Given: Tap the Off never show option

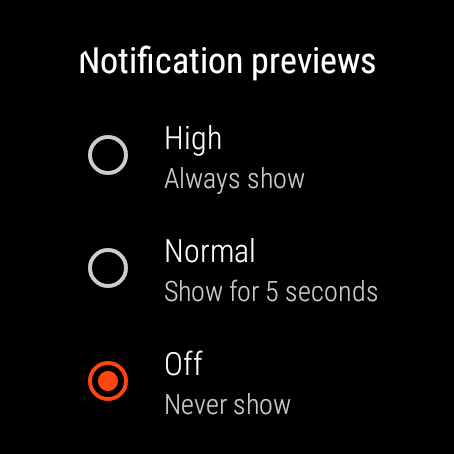Looking at the screenshot, I should click(227, 381).
